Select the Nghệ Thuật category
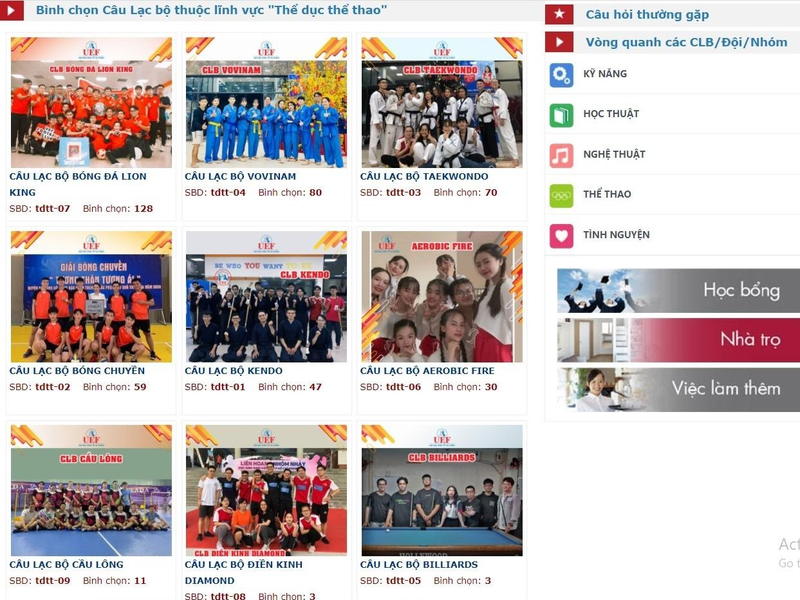 (613, 154)
